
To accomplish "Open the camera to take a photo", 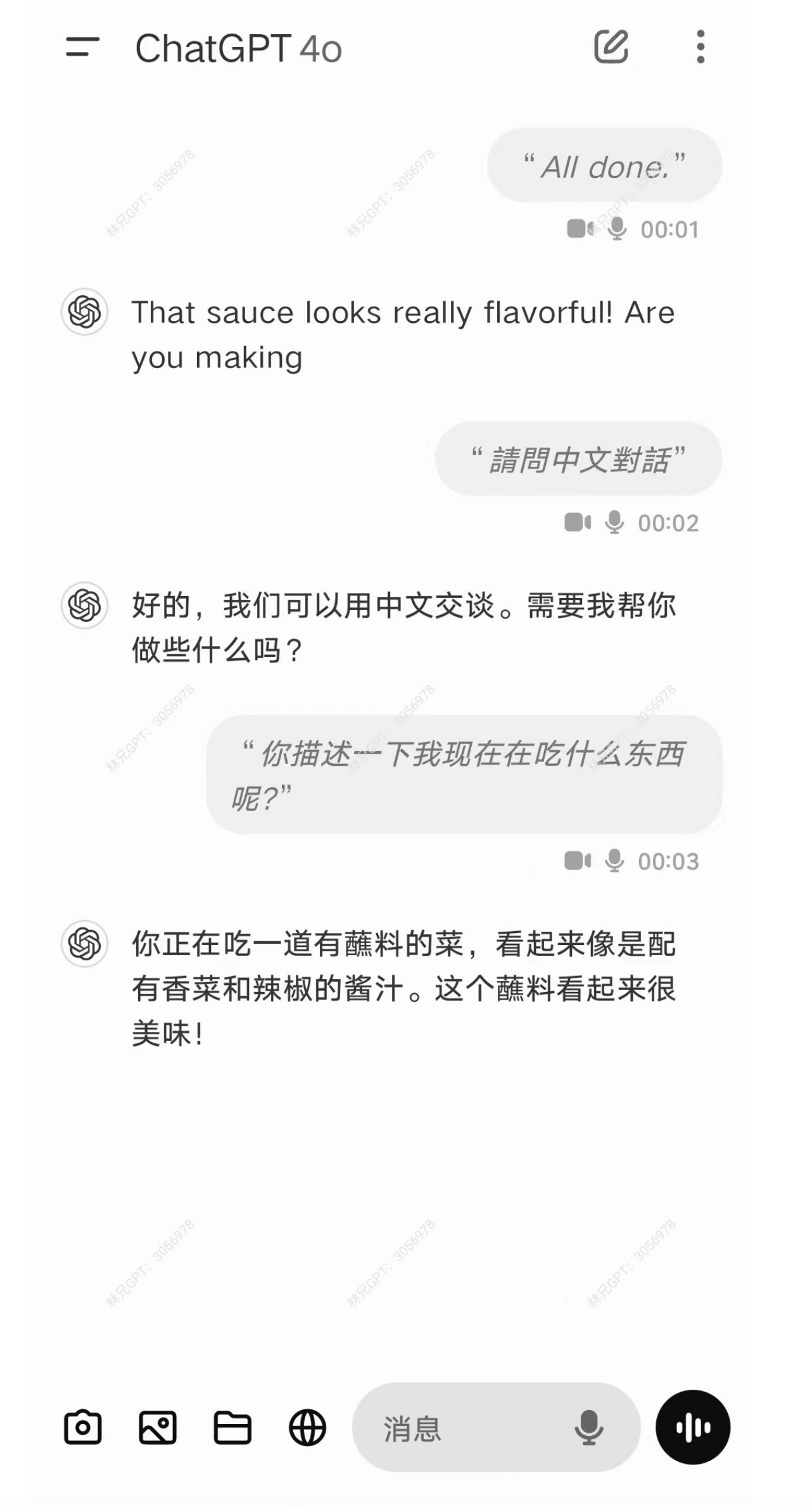I will click(x=83, y=1428).
